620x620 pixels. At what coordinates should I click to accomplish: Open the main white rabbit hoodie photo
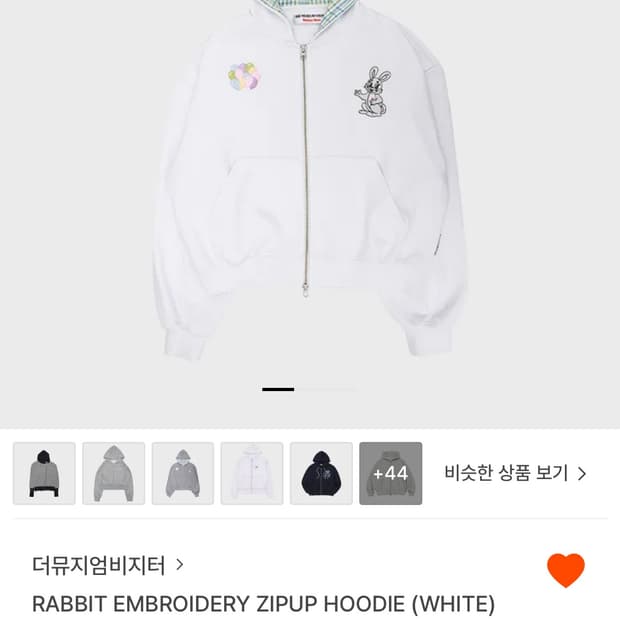309,190
